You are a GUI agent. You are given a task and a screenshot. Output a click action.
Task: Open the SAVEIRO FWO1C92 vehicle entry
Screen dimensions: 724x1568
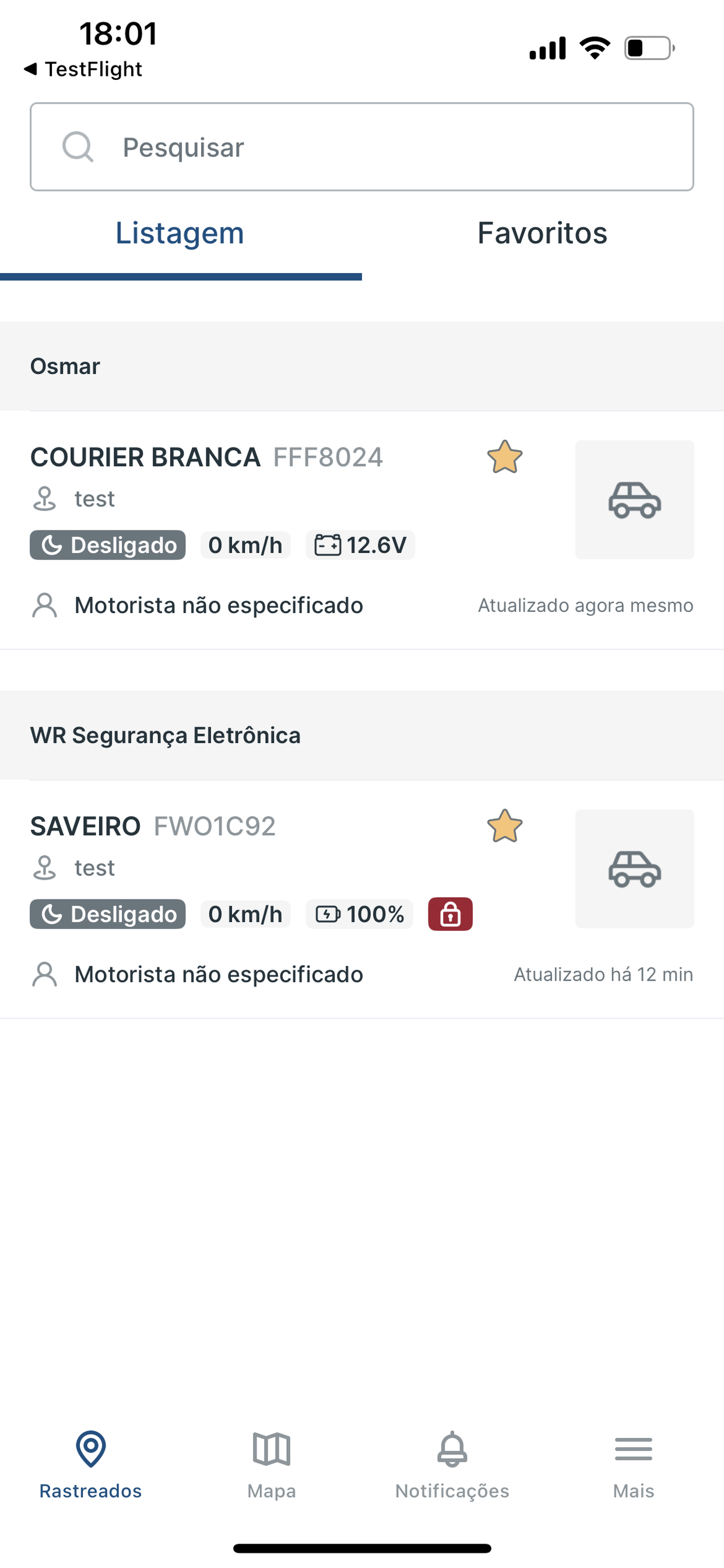pyautogui.click(x=362, y=899)
